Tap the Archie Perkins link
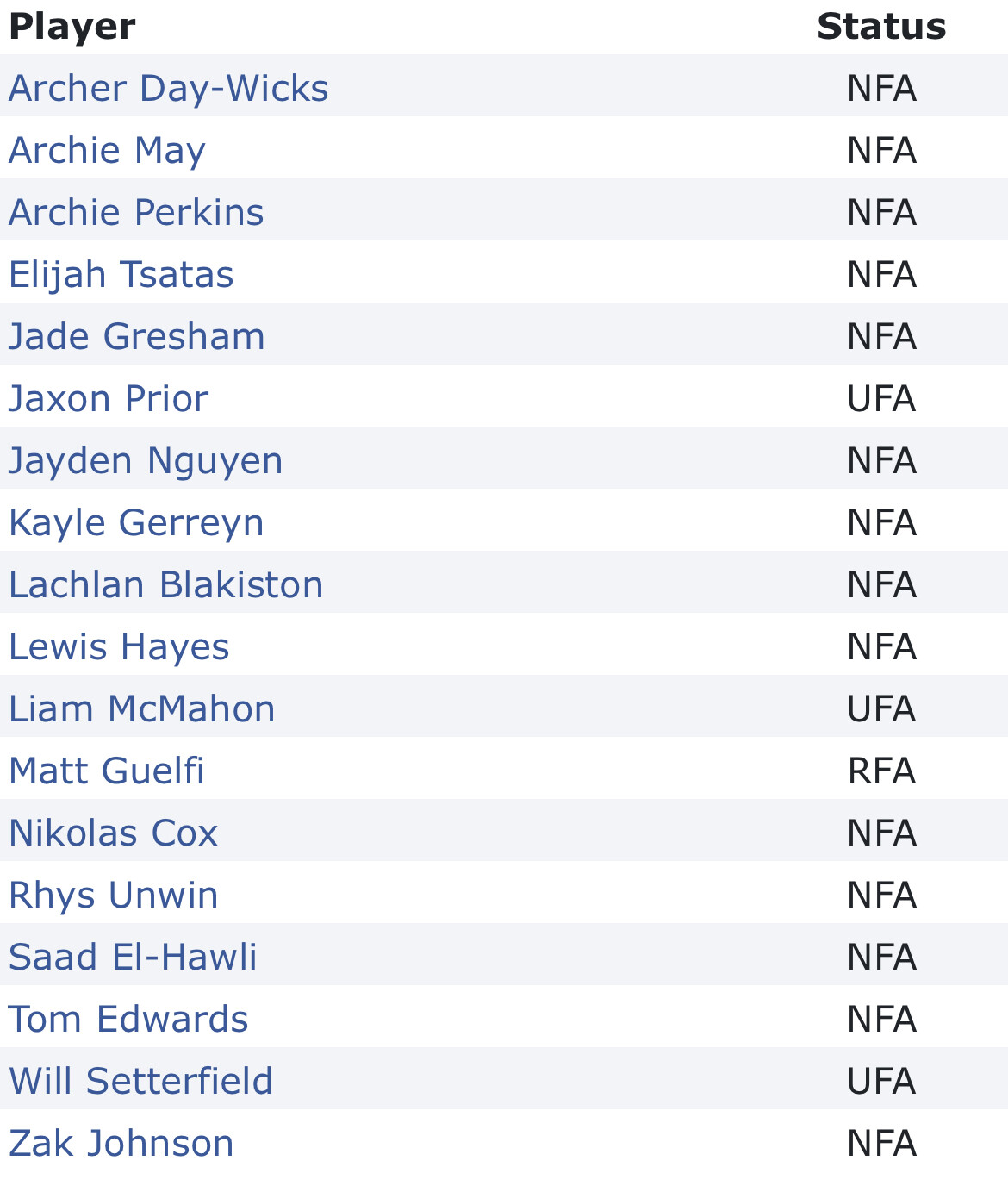The height and width of the screenshot is (1192, 1008). click(x=136, y=212)
